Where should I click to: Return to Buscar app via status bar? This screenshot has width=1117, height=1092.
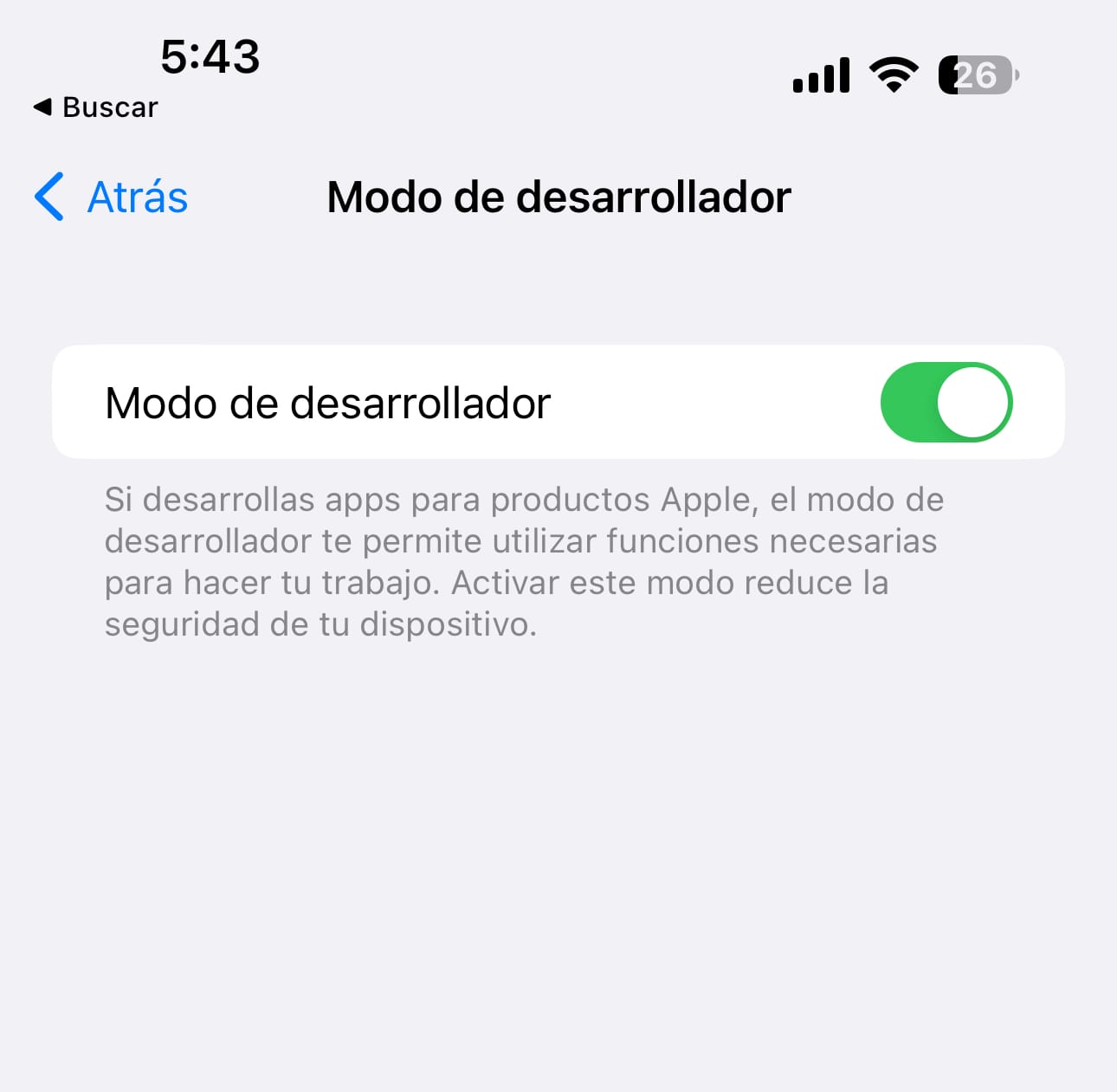[x=96, y=107]
